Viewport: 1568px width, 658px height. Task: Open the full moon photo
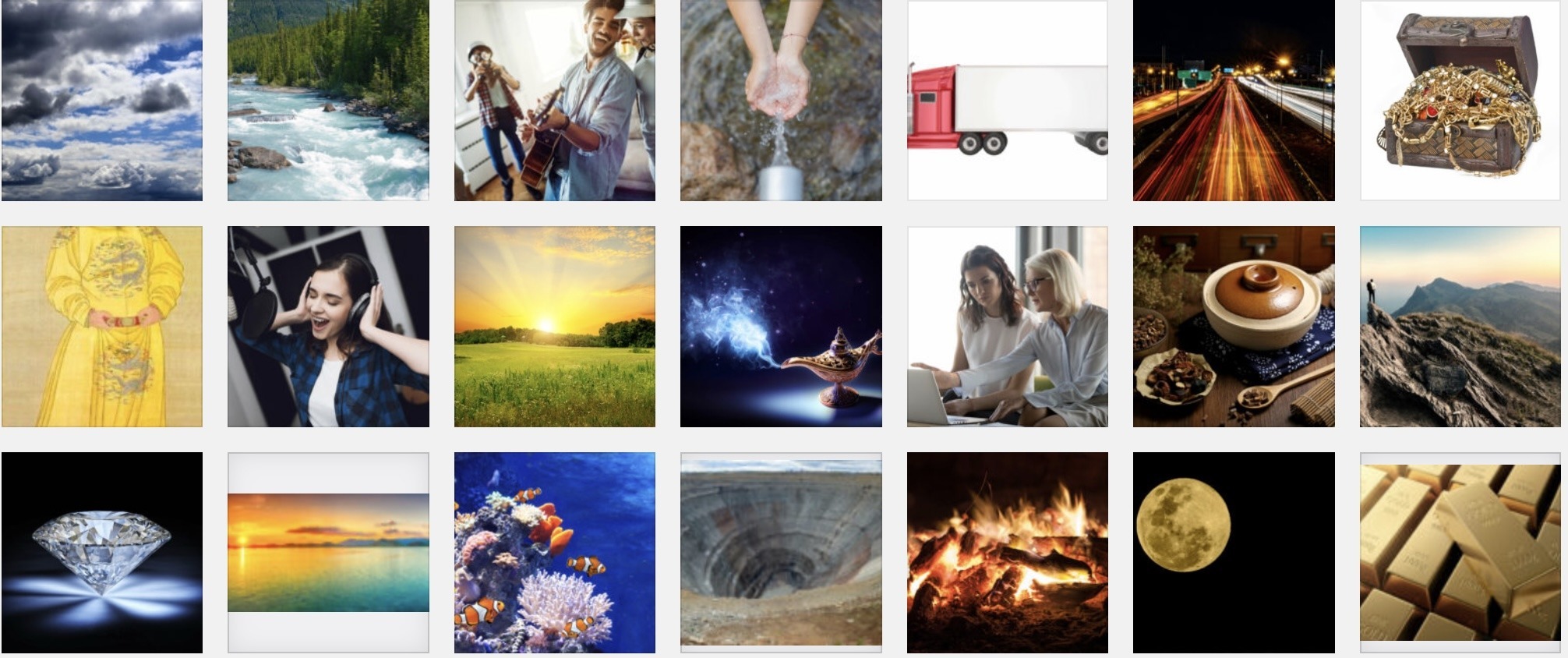pyautogui.click(x=1234, y=553)
